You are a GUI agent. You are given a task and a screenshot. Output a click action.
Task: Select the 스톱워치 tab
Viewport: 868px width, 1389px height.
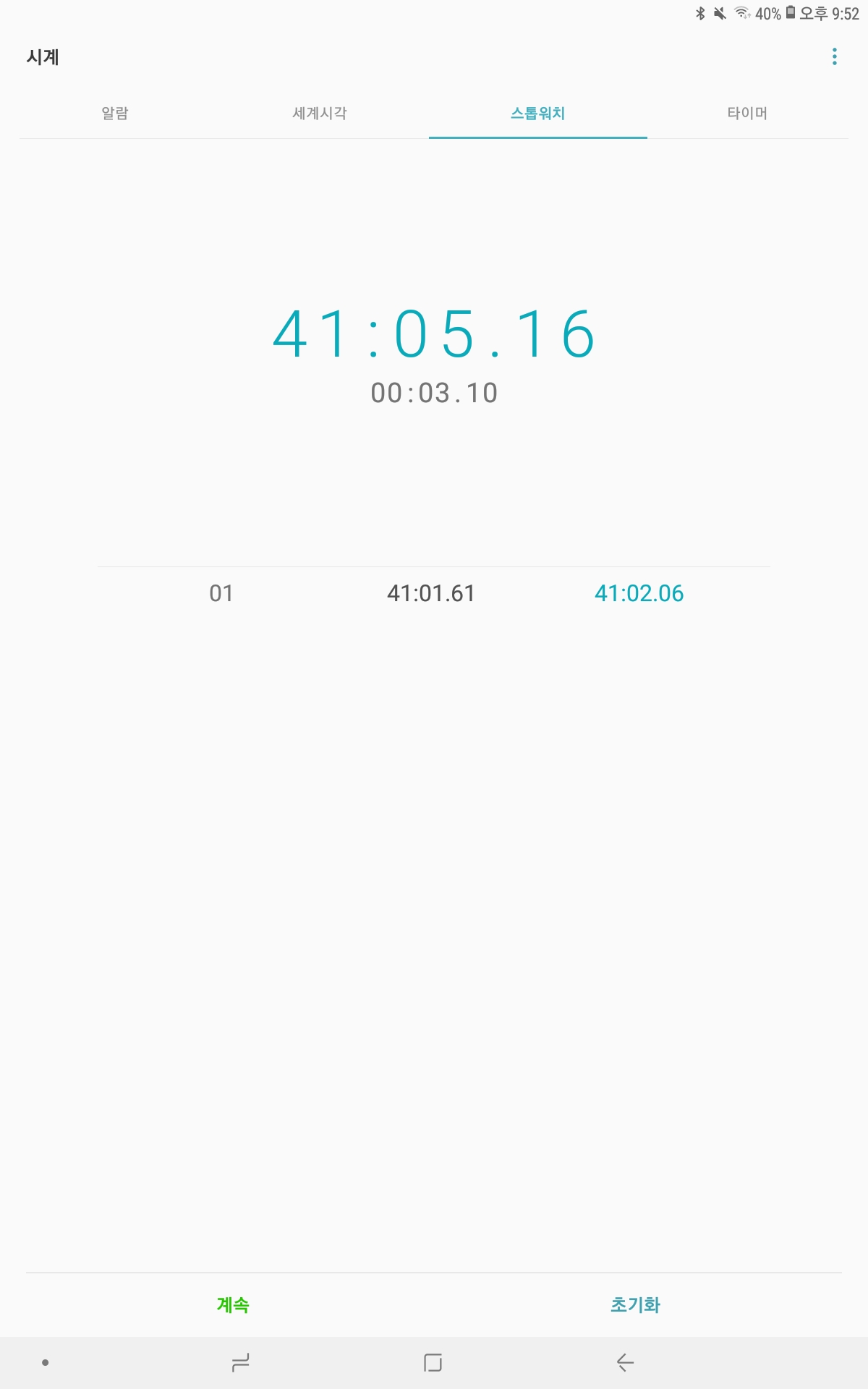[537, 113]
